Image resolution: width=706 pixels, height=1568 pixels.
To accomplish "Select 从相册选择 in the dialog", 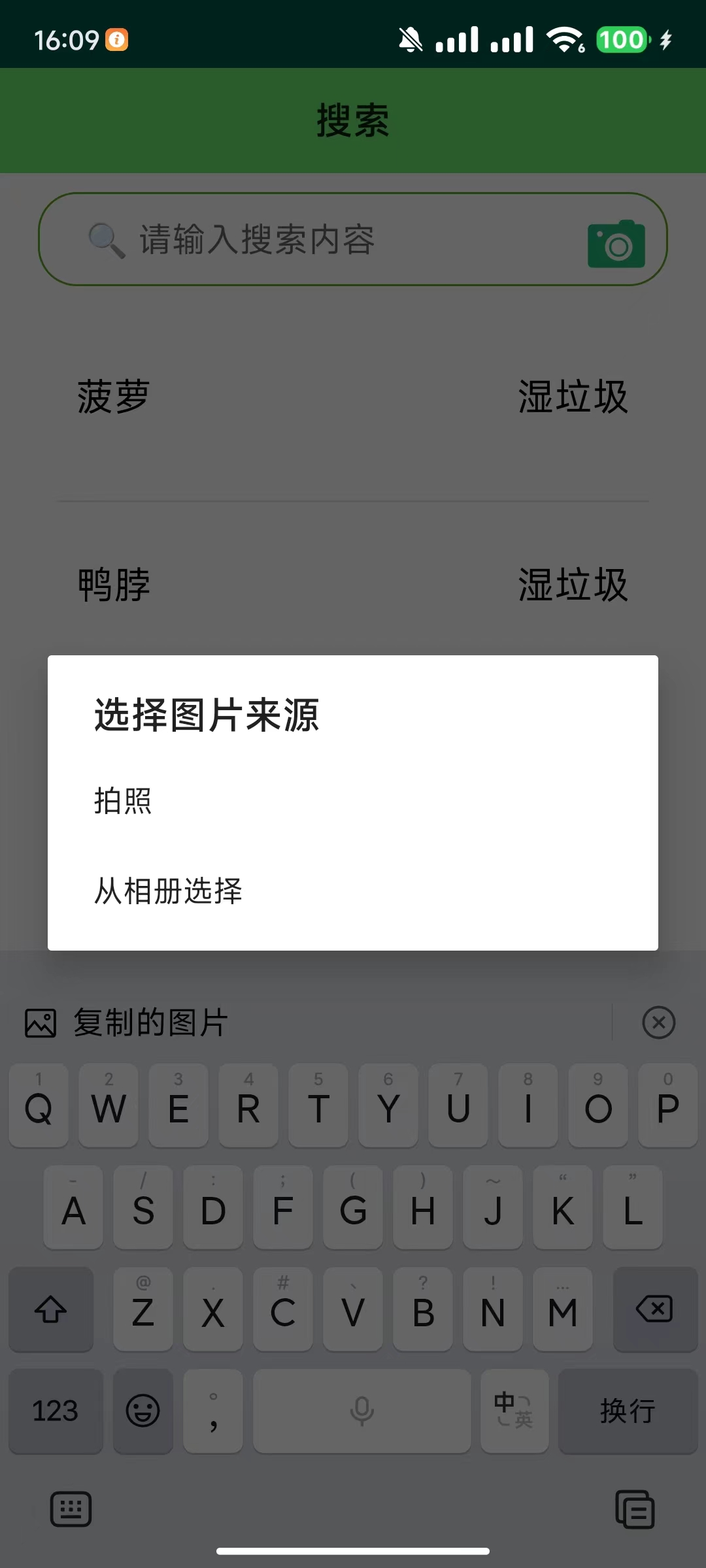I will tap(167, 892).
